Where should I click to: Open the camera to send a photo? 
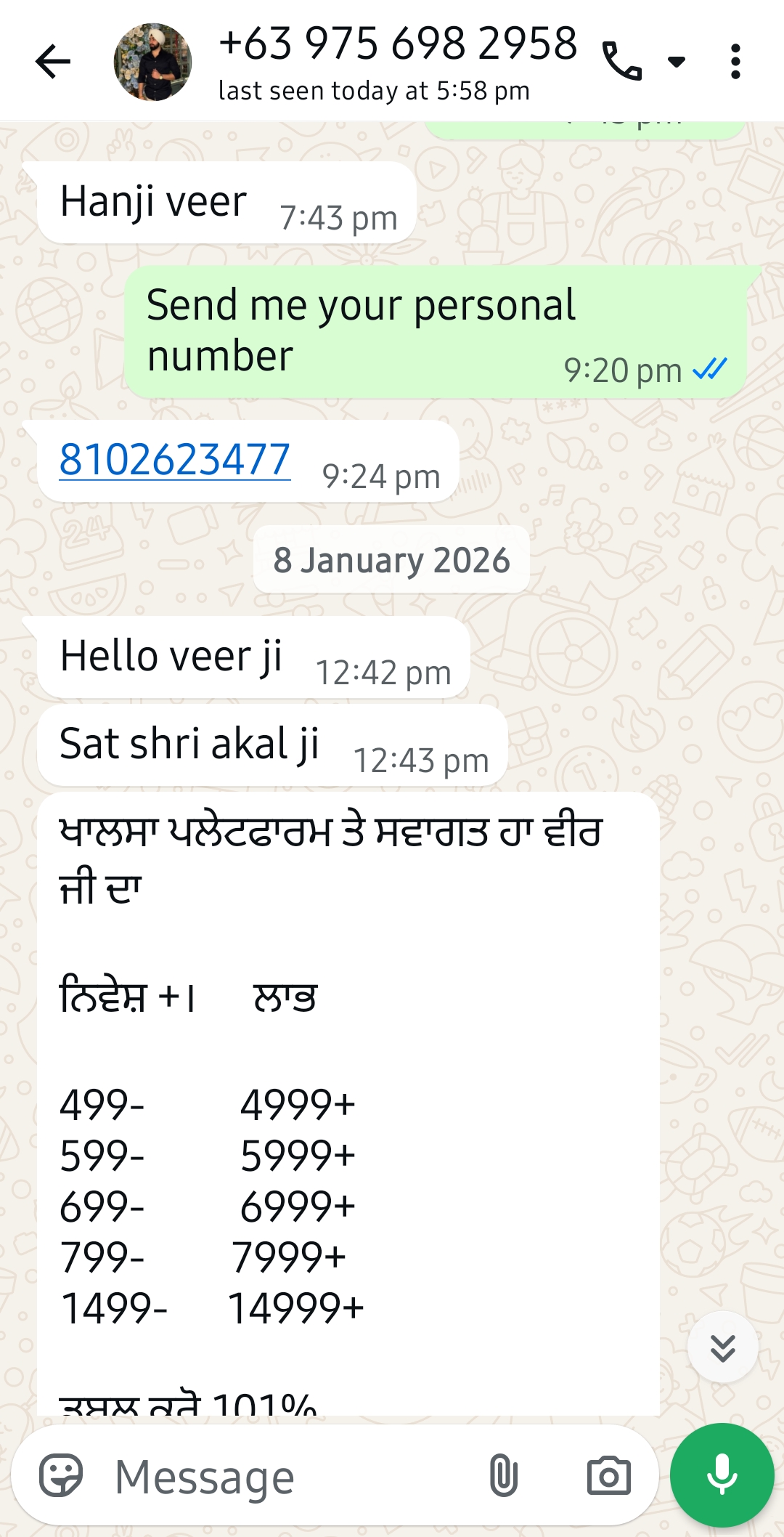point(608,1476)
